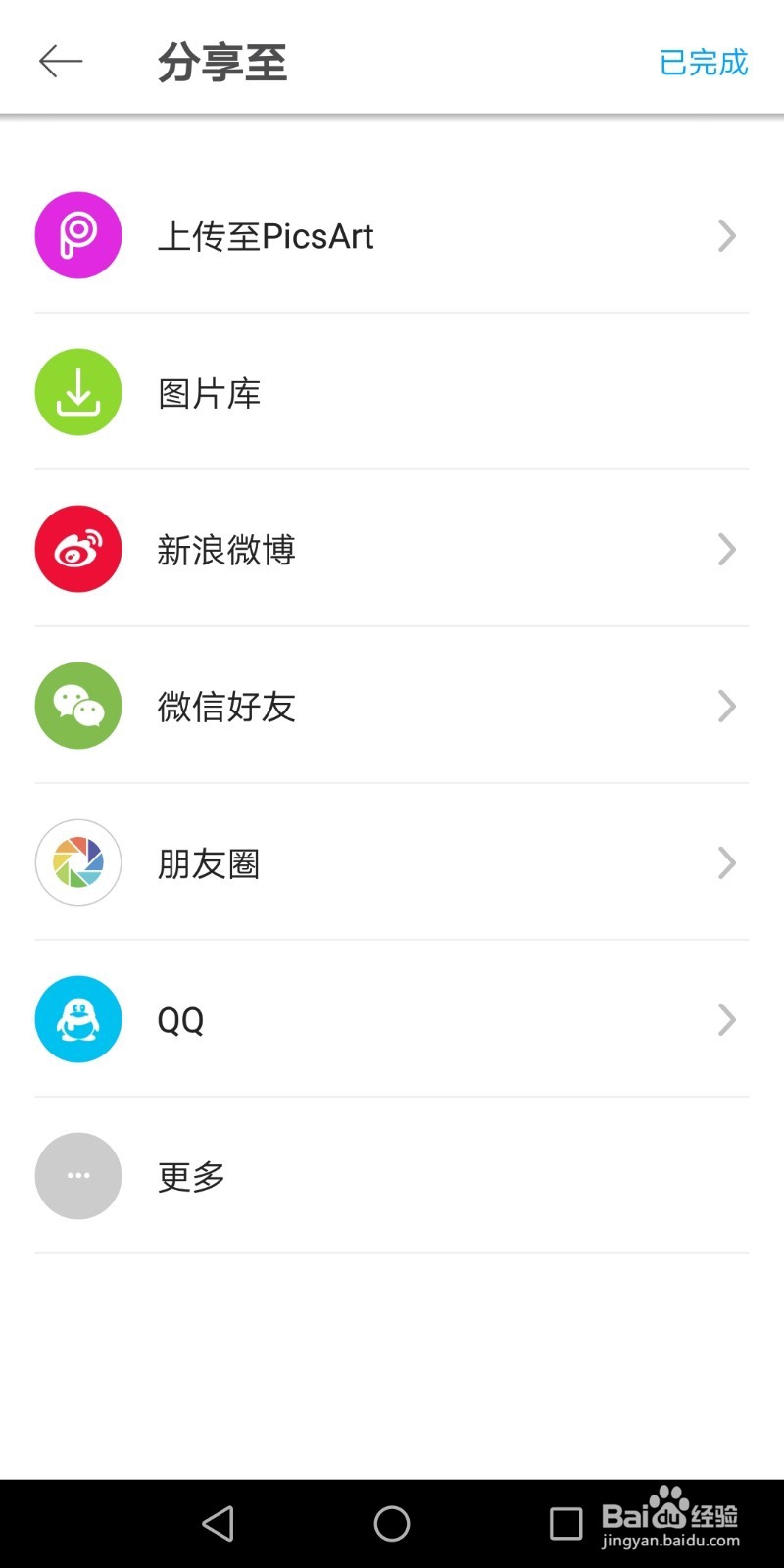Send to 微信好友
This screenshot has width=784, height=1568.
392,707
